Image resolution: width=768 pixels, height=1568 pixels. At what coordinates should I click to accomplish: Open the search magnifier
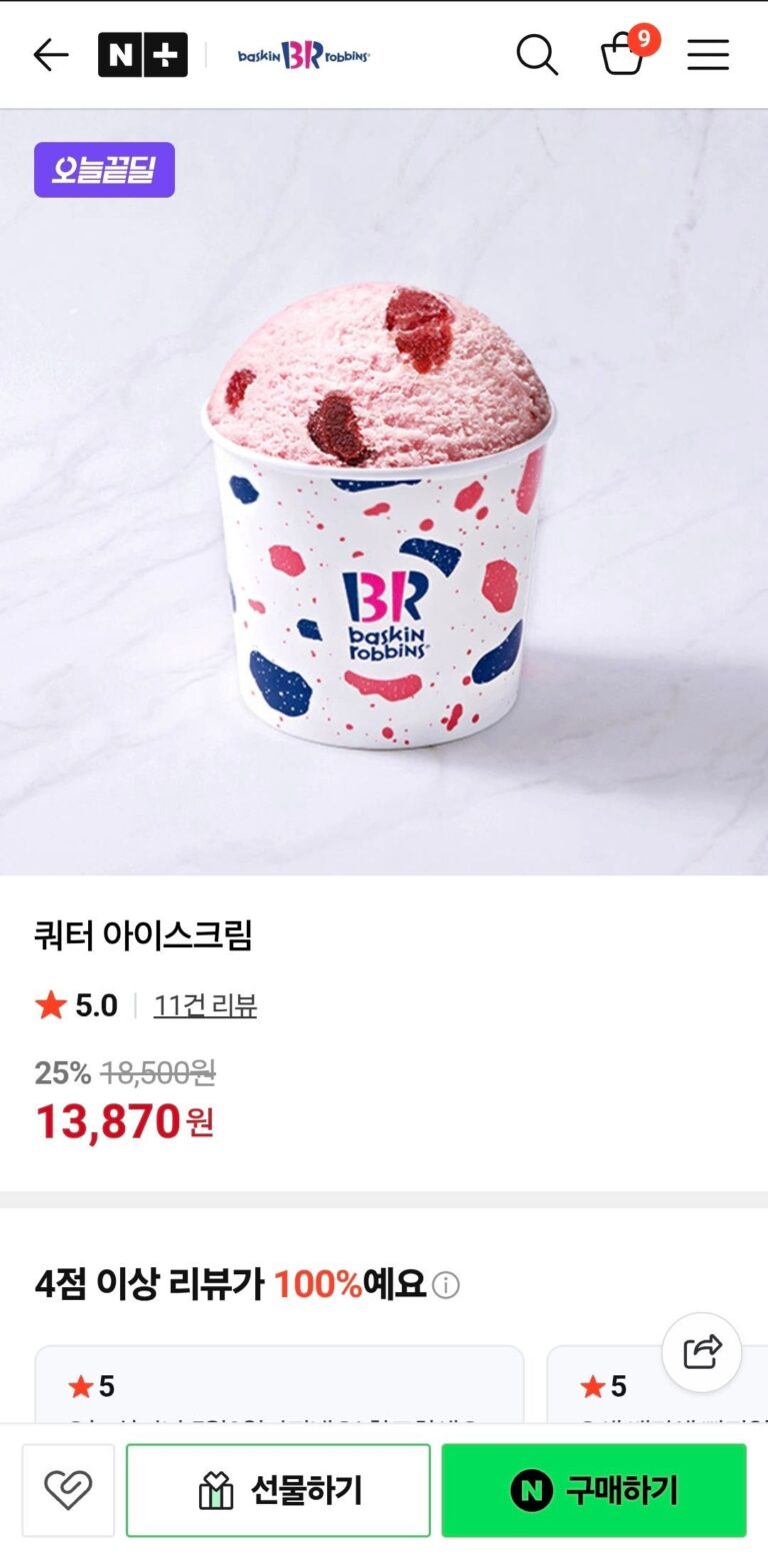pos(536,55)
